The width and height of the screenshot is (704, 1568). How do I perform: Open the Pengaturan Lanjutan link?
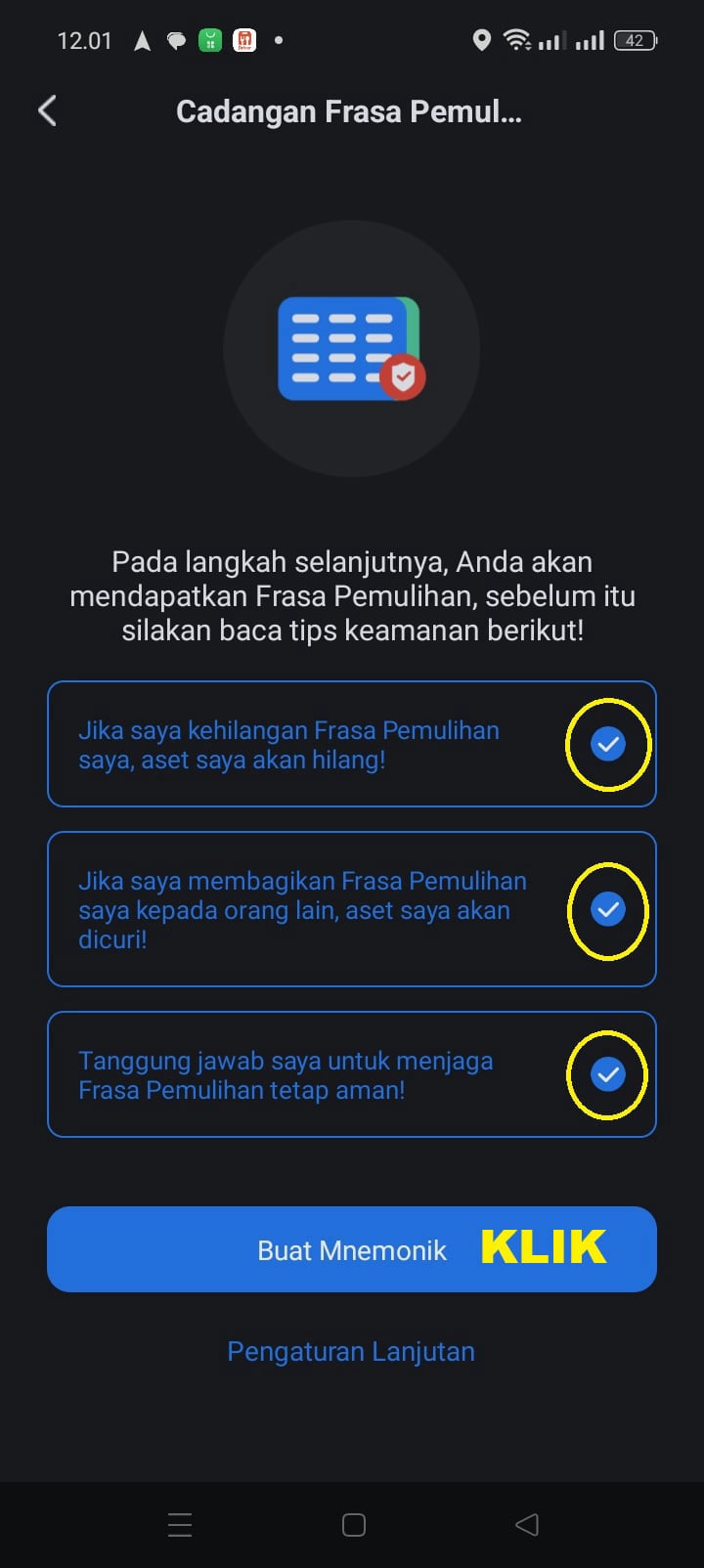351,1352
